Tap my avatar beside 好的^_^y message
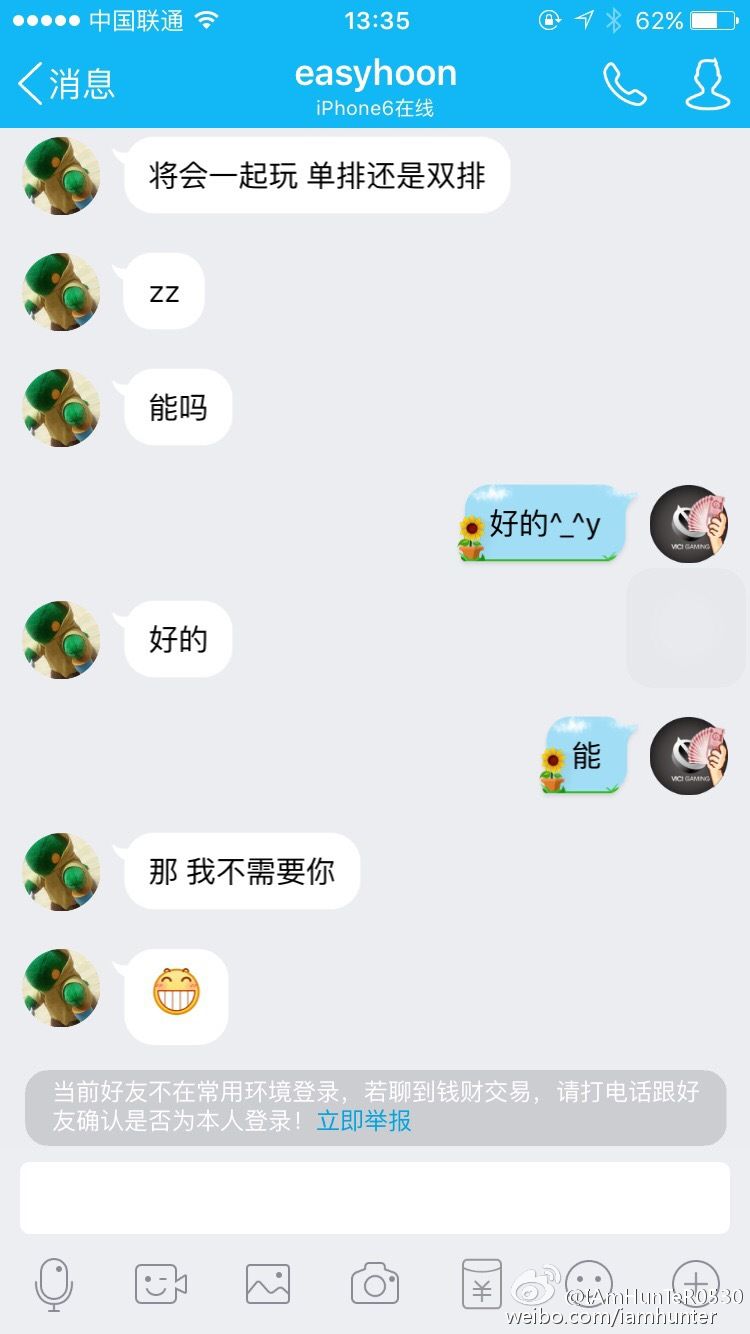This screenshot has height=1334, width=750. point(689,524)
